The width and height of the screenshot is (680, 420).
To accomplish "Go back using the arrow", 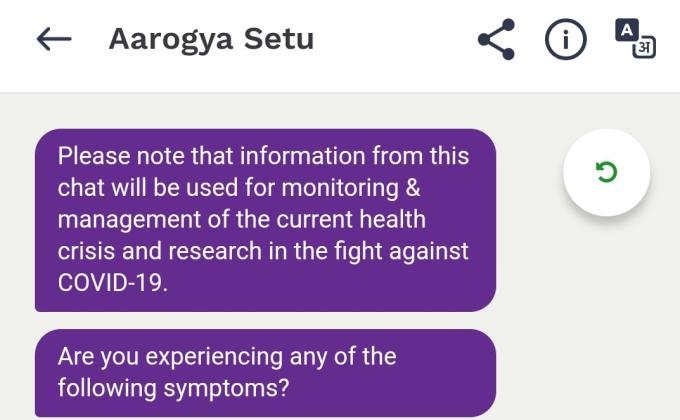I will coord(54,39).
